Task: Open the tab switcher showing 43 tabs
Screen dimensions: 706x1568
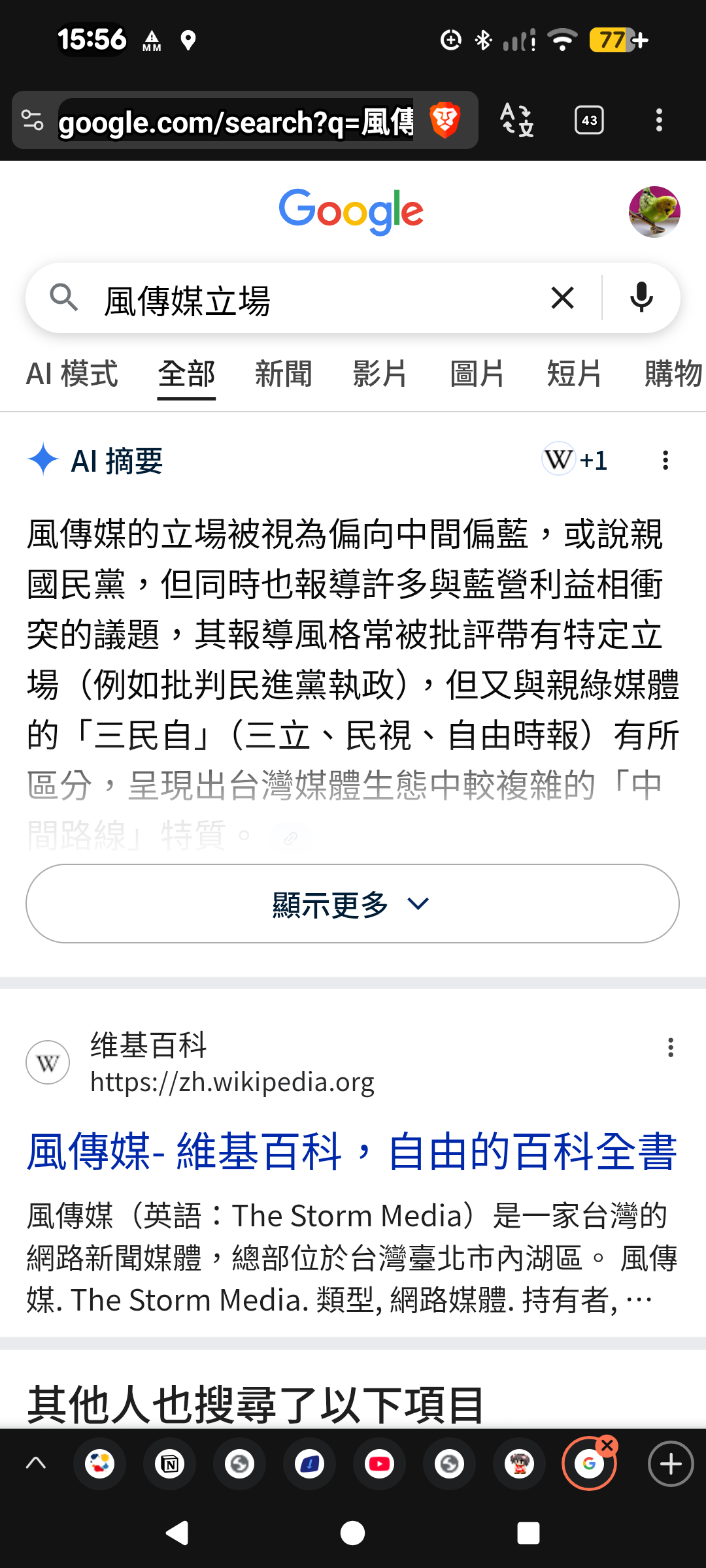Action: click(589, 120)
